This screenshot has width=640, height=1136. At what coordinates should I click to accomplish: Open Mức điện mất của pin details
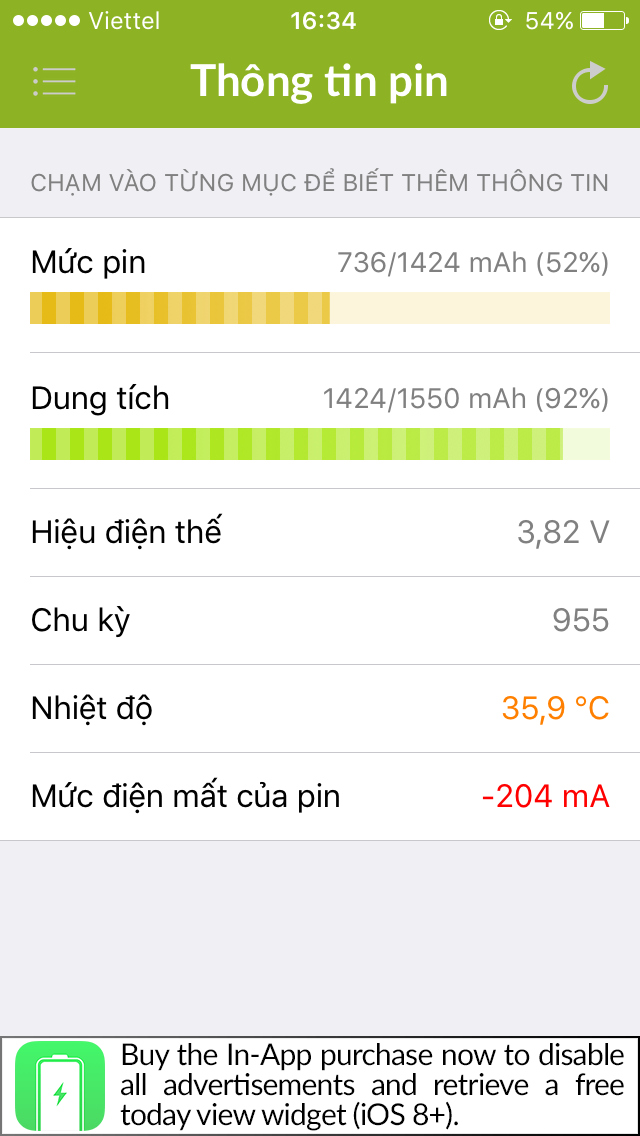[x=320, y=797]
